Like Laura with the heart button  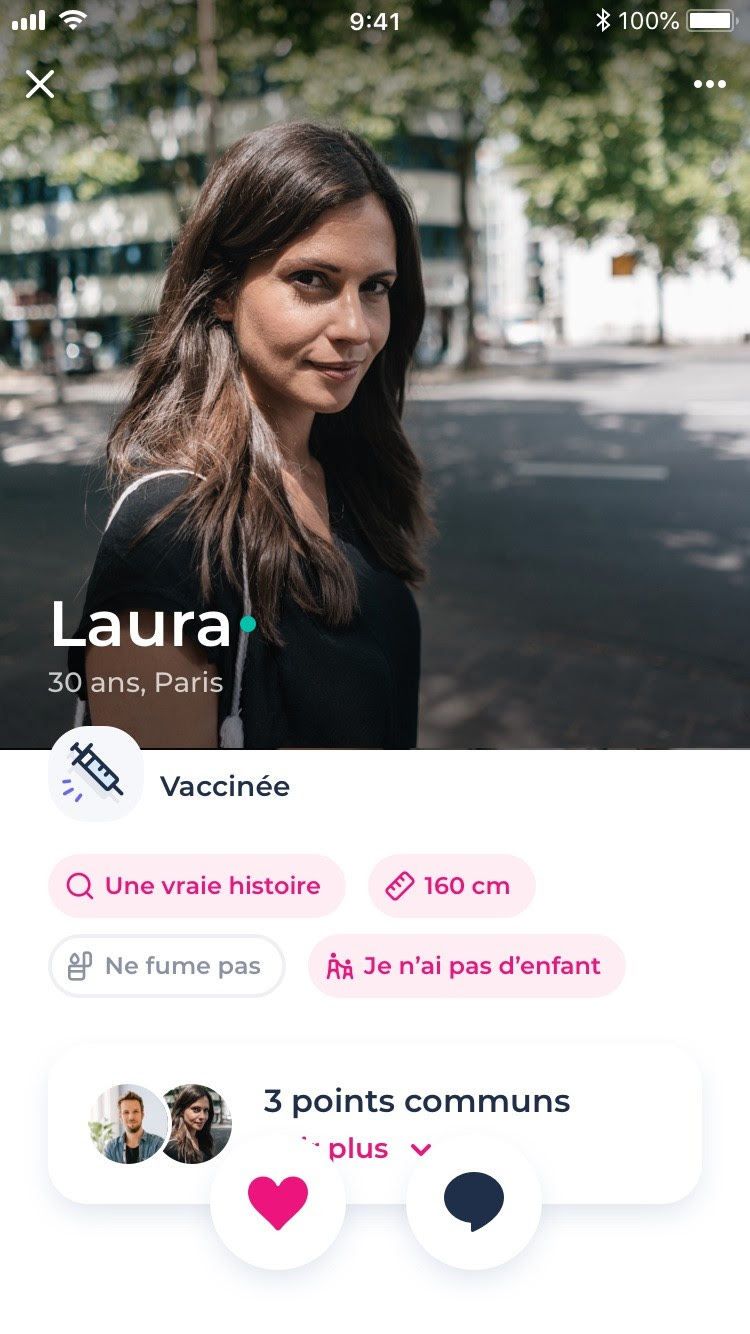tap(278, 1202)
